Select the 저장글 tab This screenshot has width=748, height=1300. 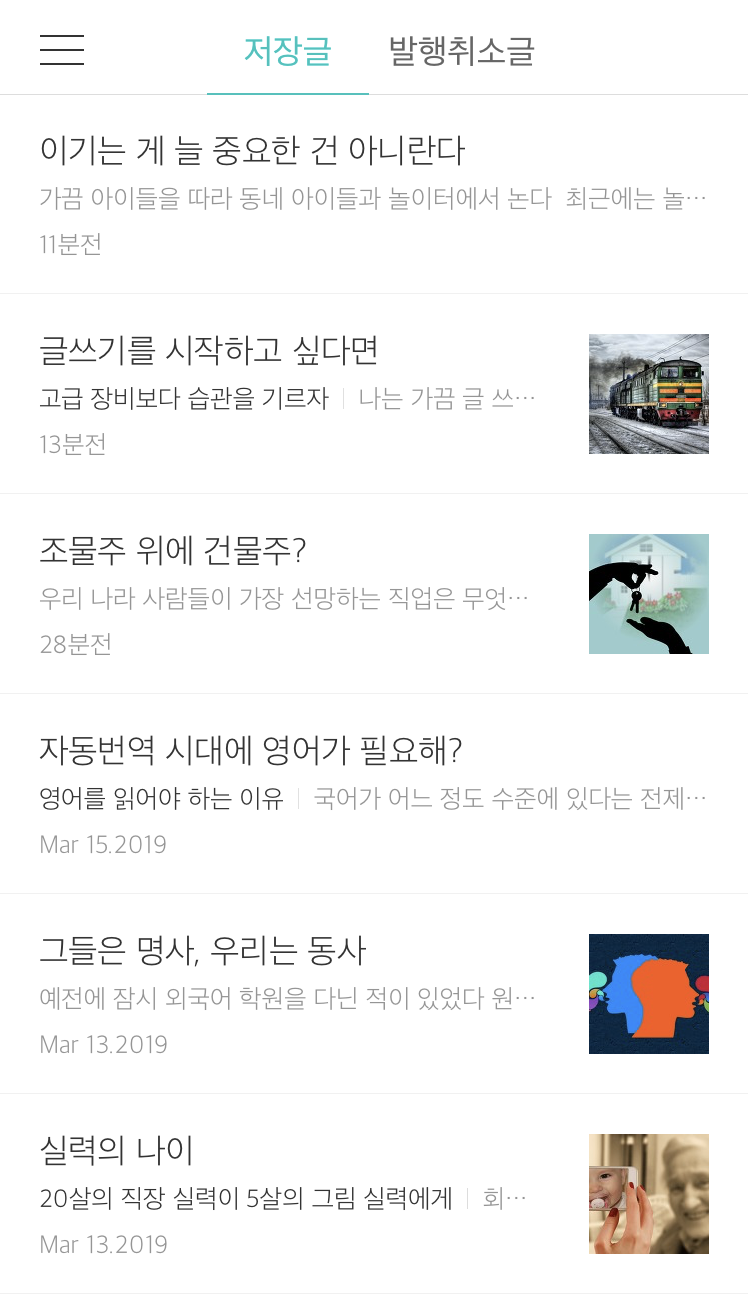(288, 50)
